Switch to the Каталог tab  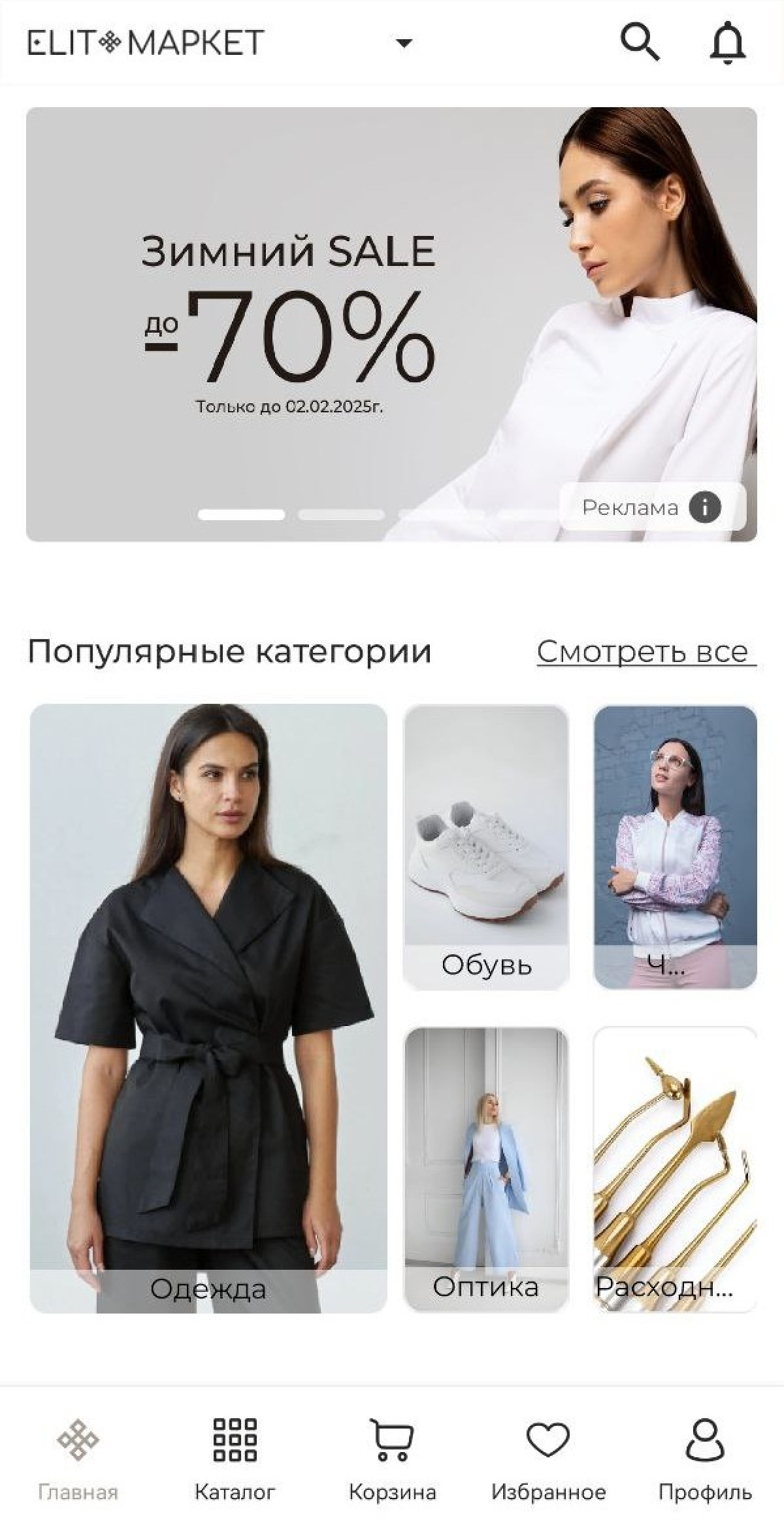pos(235,1452)
